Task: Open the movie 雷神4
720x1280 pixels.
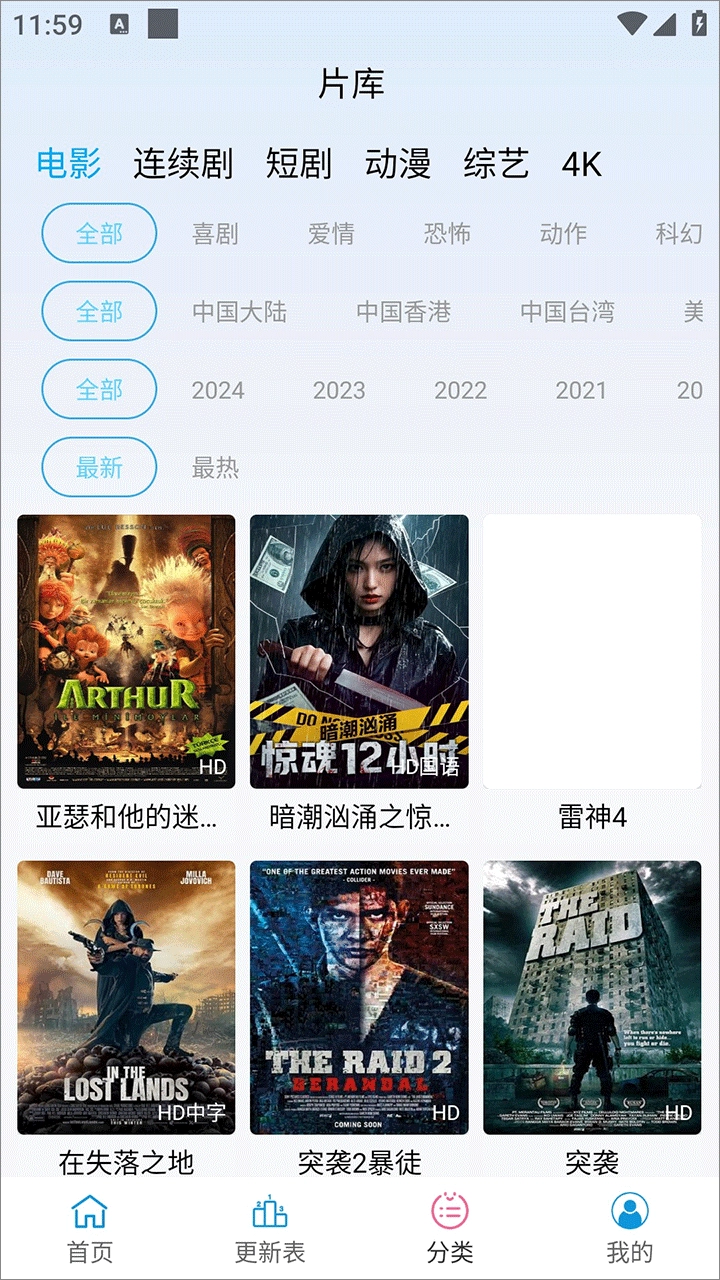Action: (x=592, y=652)
